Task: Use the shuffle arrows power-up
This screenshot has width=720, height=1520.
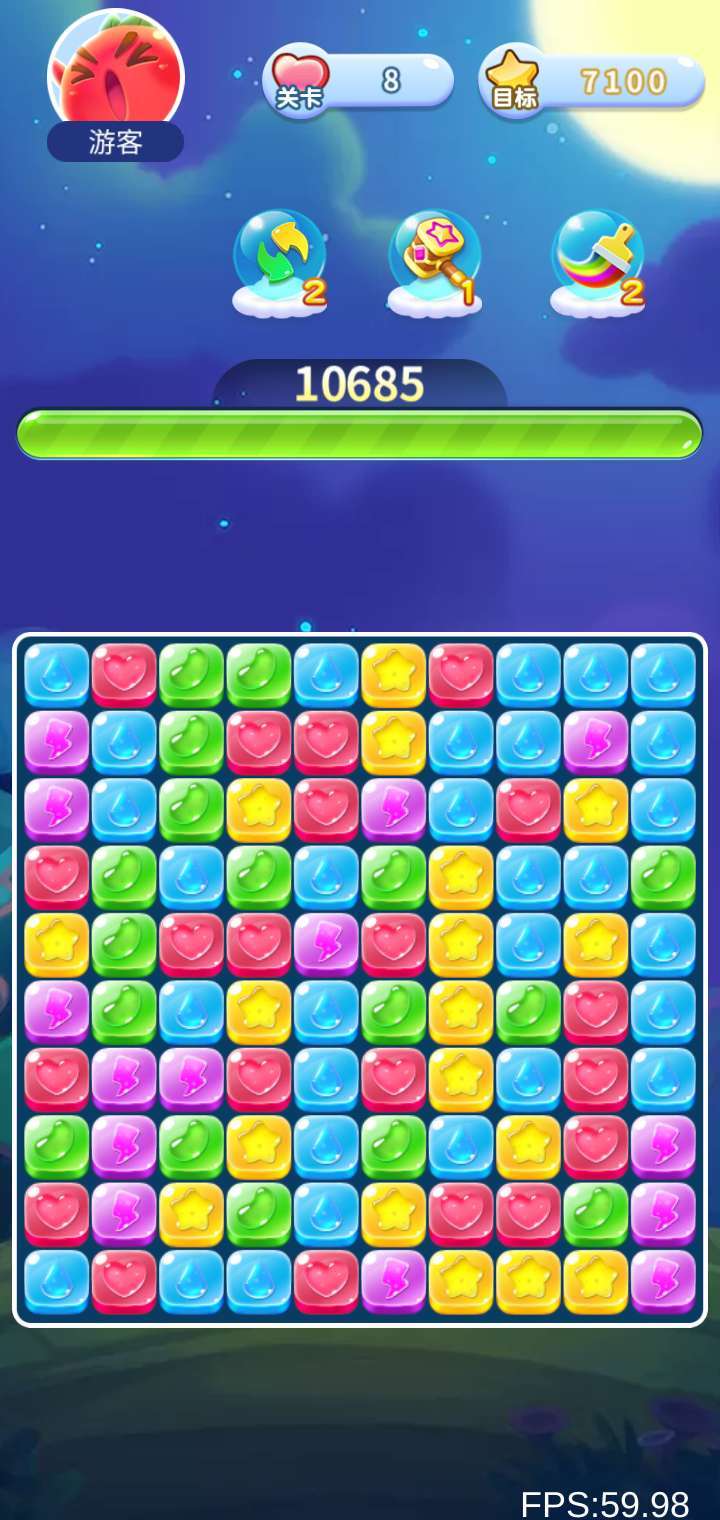Action: tap(279, 261)
